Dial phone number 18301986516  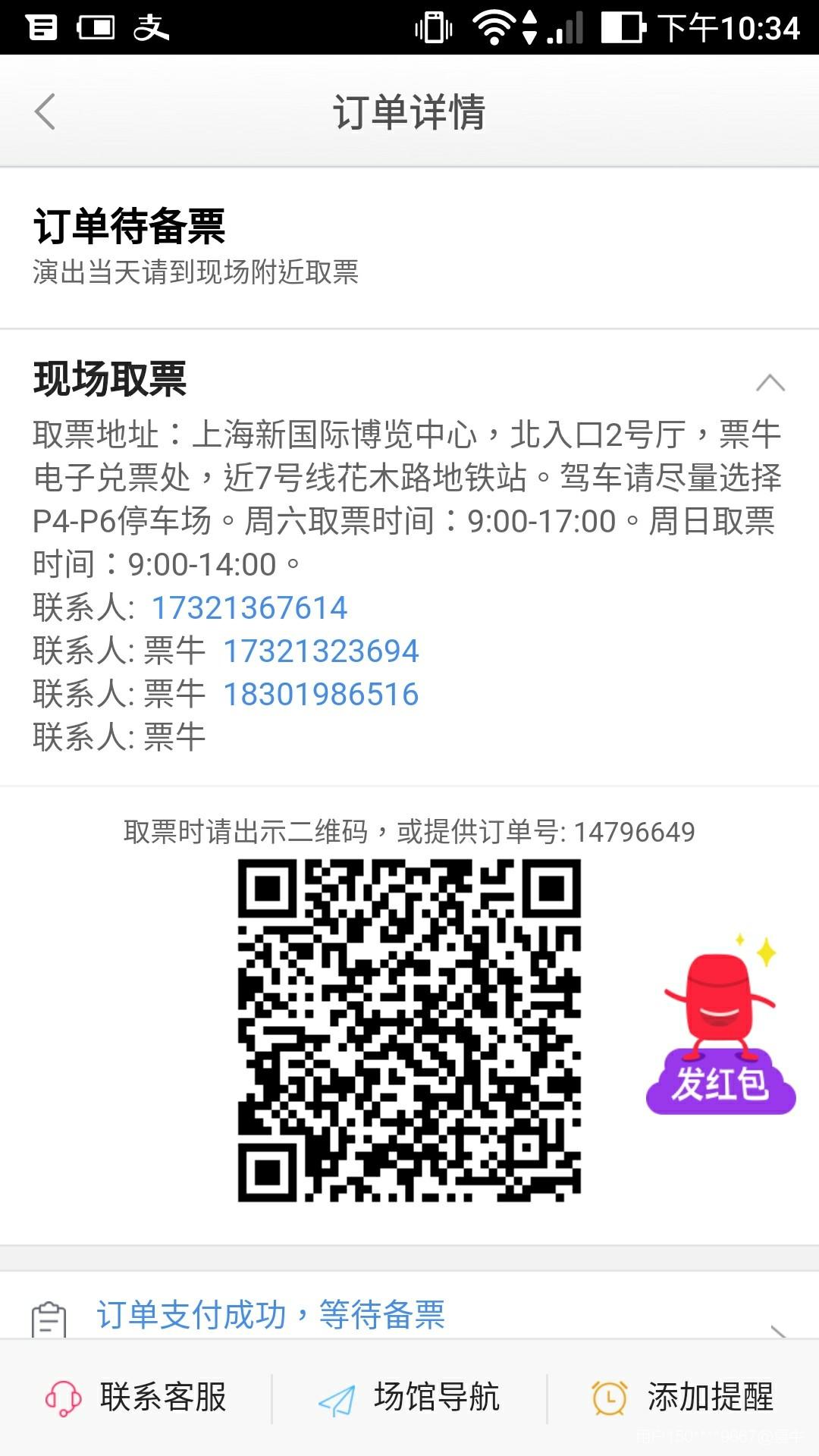coord(320,694)
